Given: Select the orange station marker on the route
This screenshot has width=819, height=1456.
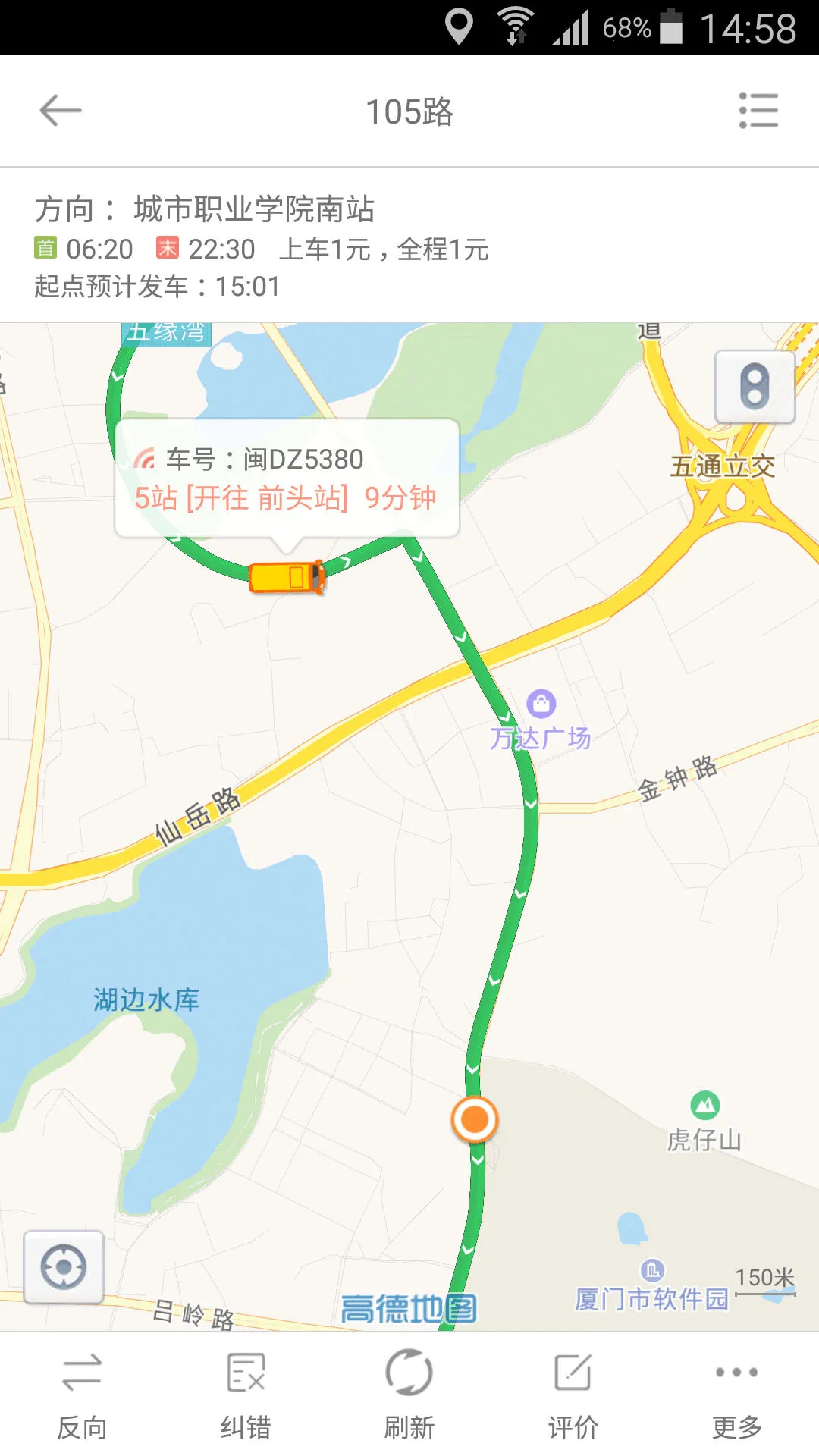Looking at the screenshot, I should coord(475,1119).
